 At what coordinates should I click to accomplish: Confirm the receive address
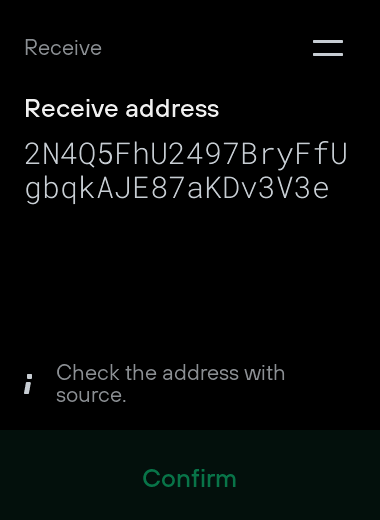click(190, 475)
